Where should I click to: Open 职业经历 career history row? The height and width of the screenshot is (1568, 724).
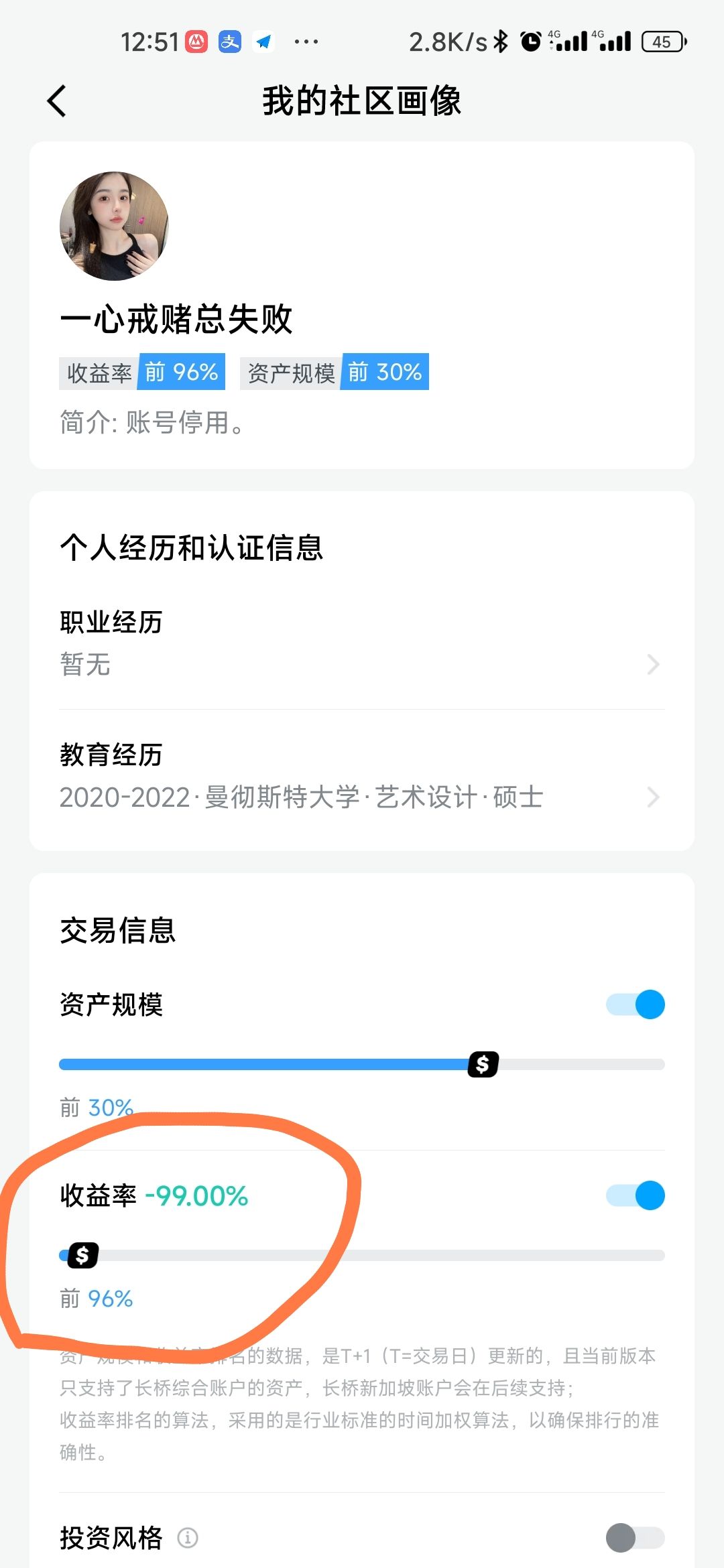click(x=362, y=643)
